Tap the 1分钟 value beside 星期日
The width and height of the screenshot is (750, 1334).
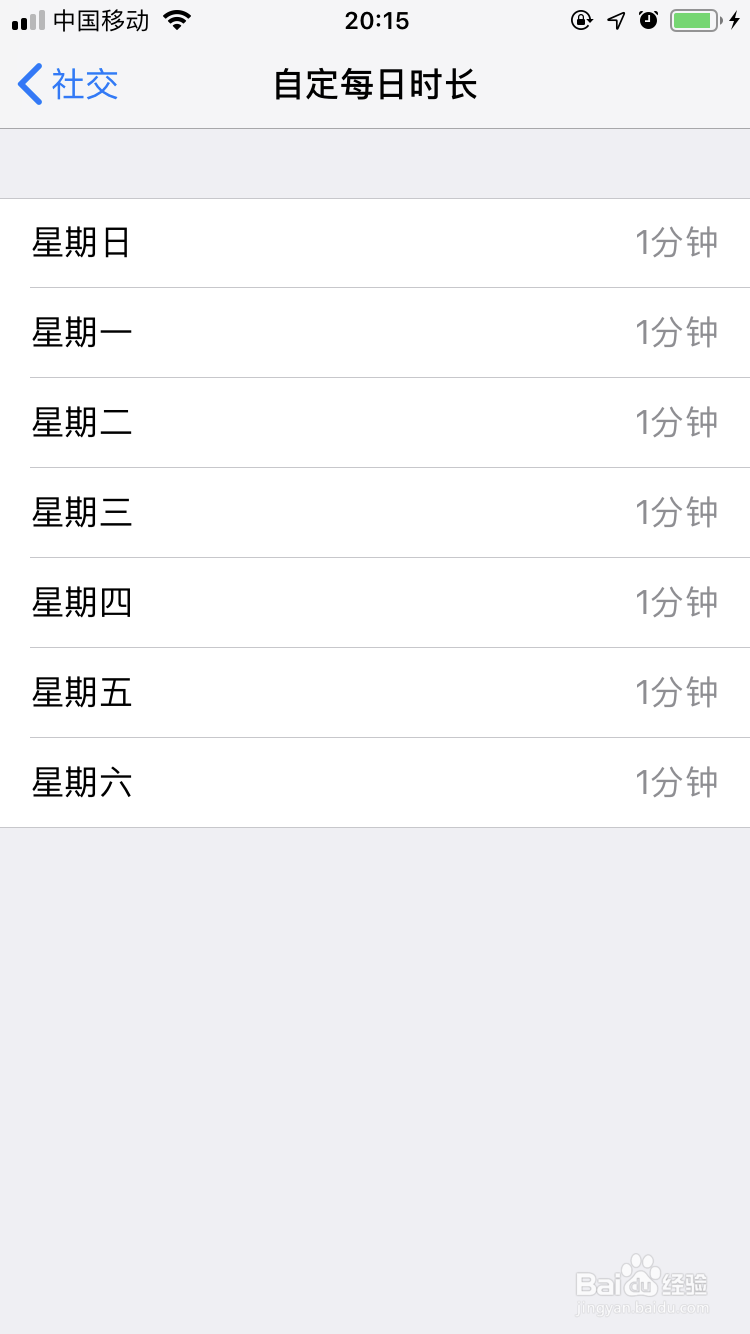pyautogui.click(x=677, y=242)
